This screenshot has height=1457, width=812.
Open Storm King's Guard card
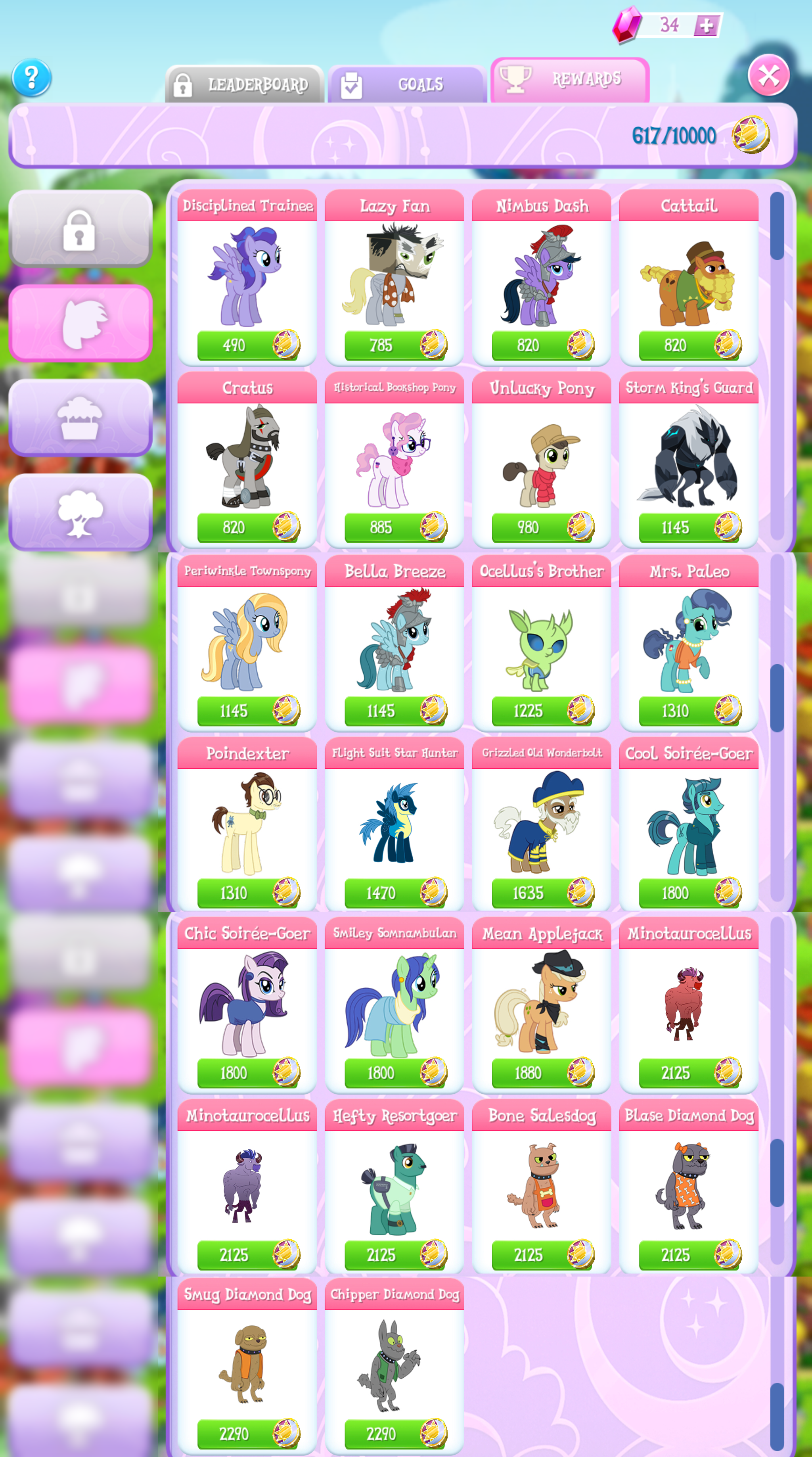[x=688, y=459]
